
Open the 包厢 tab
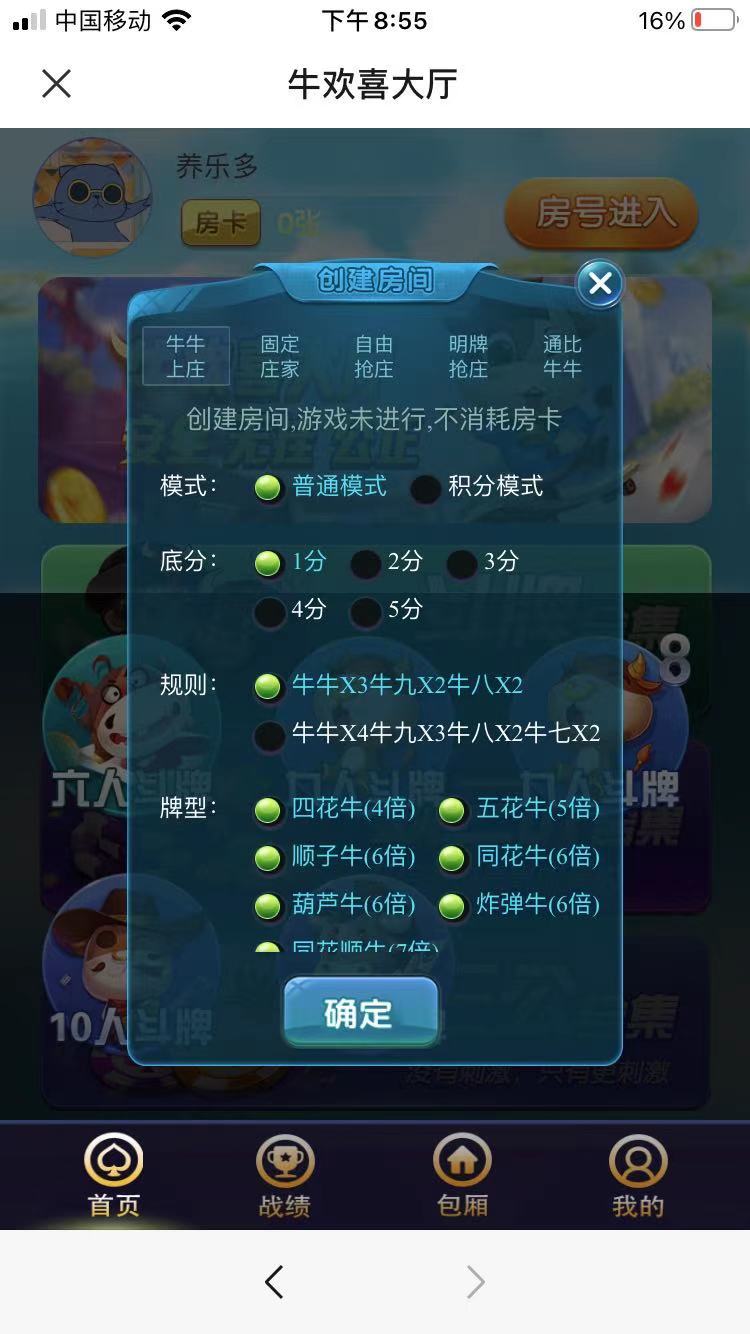462,1176
